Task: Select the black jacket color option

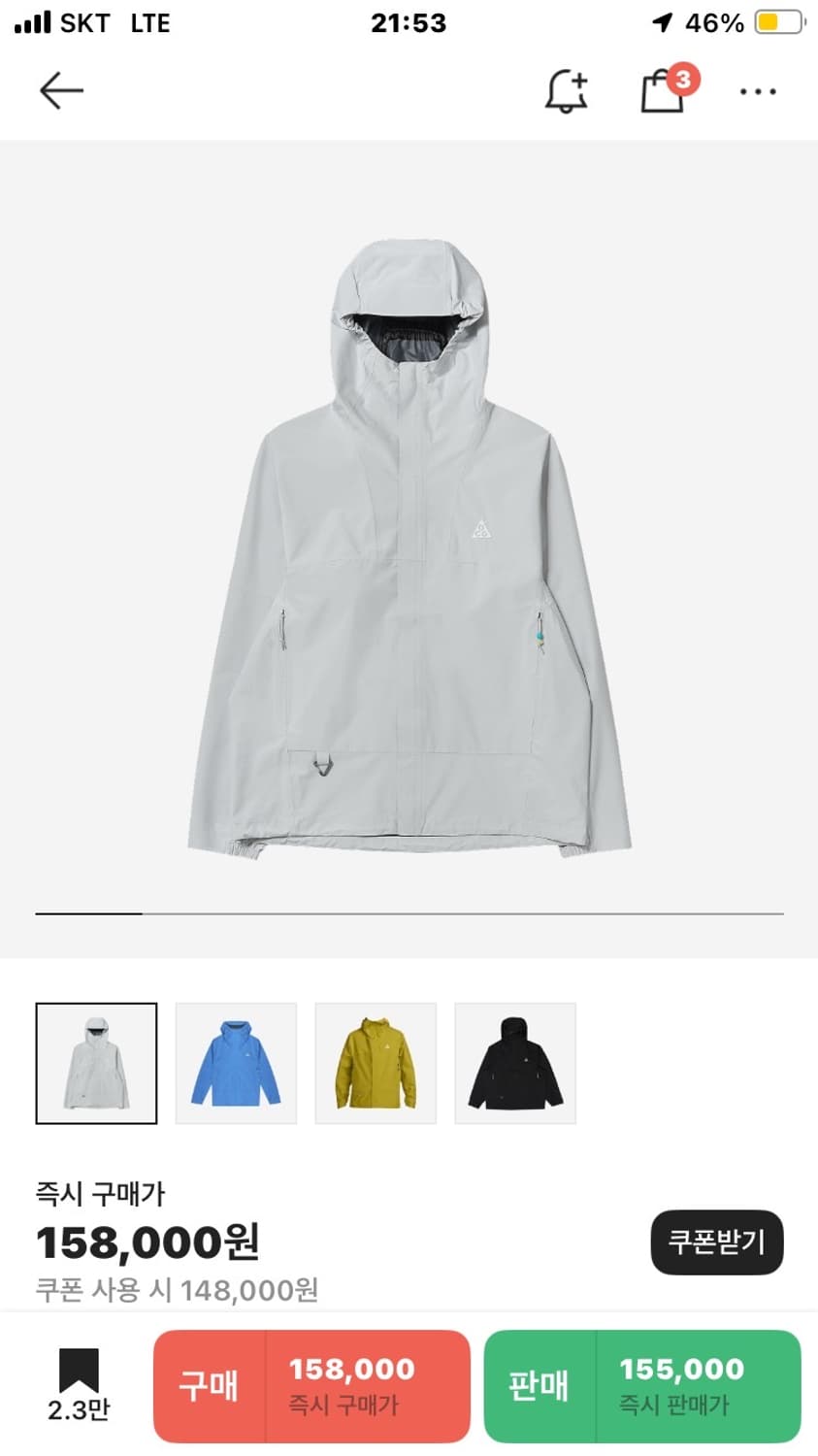Action: coord(515,1062)
